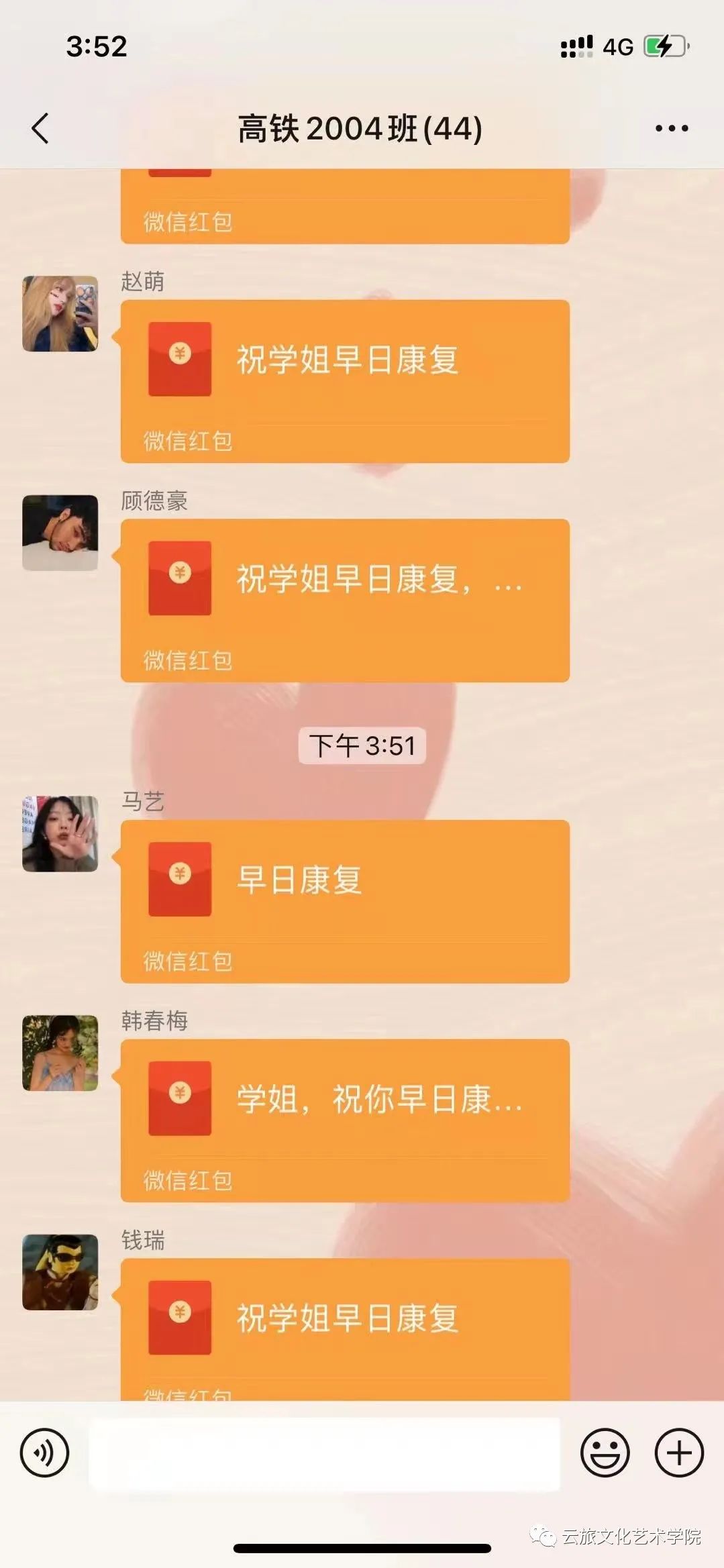The width and height of the screenshot is (724, 1568).
Task: Open the plus attachments menu
Action: 679,1453
